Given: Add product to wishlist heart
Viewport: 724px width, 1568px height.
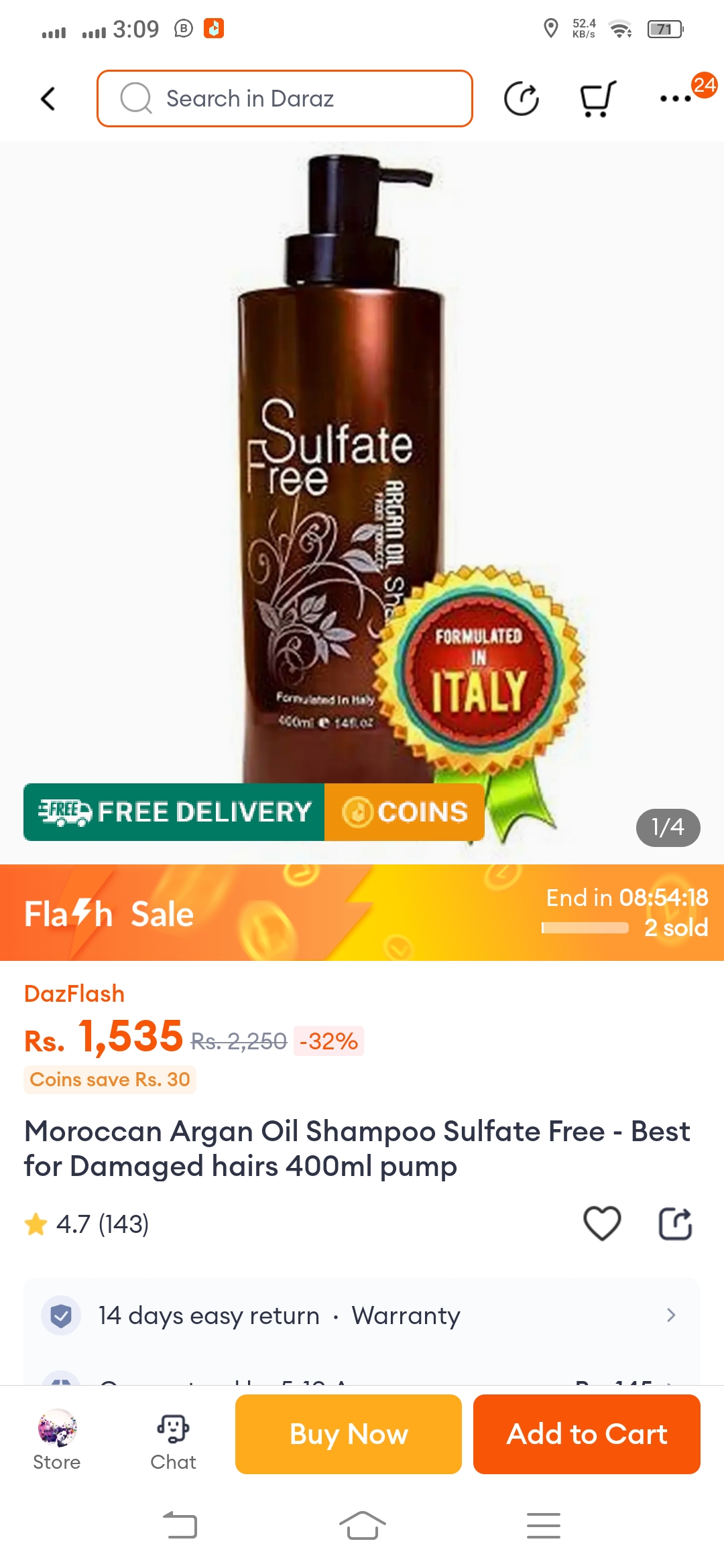Looking at the screenshot, I should 602,1224.
